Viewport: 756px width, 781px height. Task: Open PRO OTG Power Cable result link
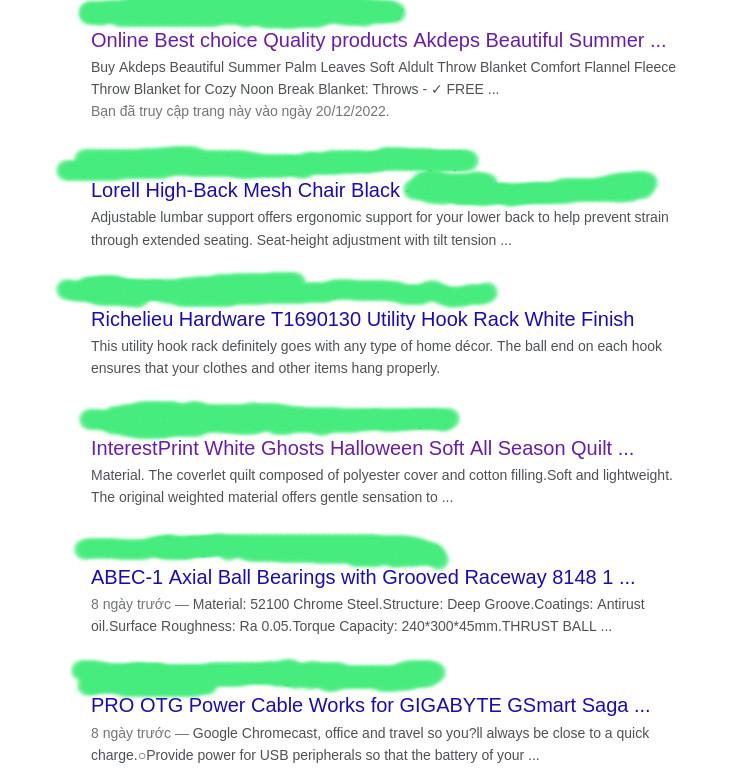tap(370, 705)
